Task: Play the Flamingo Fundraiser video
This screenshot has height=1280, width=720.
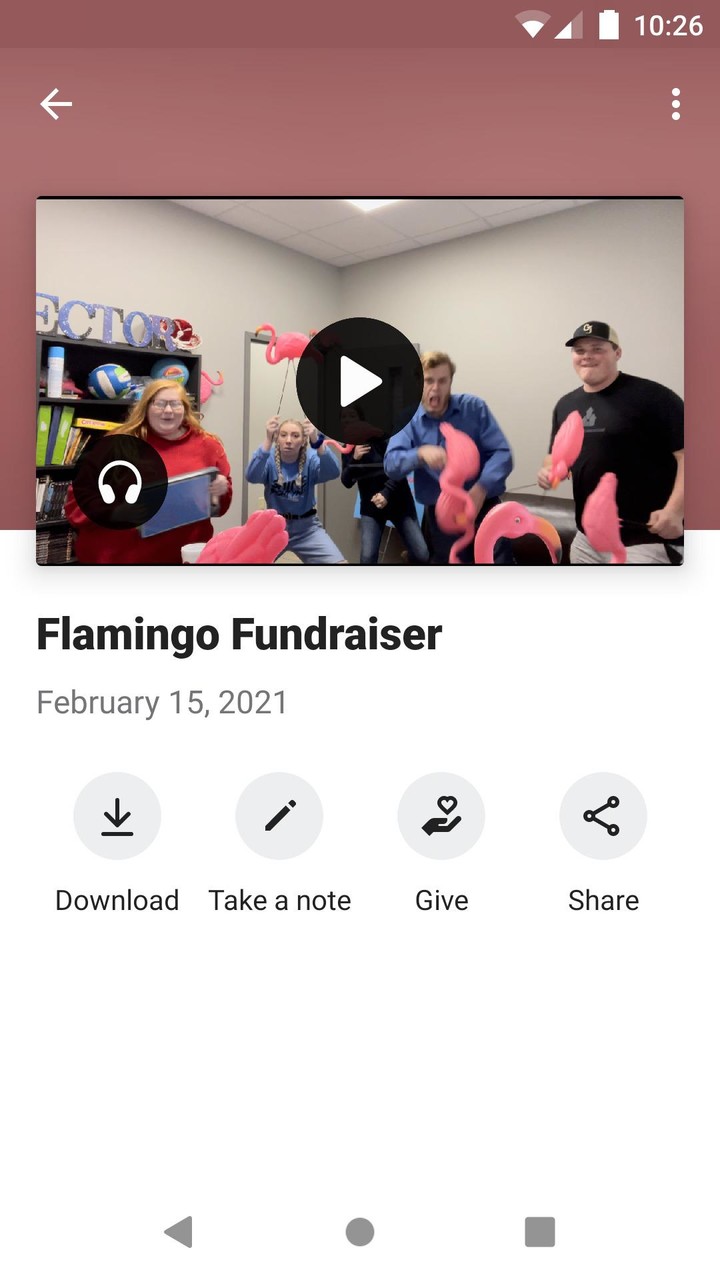Action: tap(360, 381)
